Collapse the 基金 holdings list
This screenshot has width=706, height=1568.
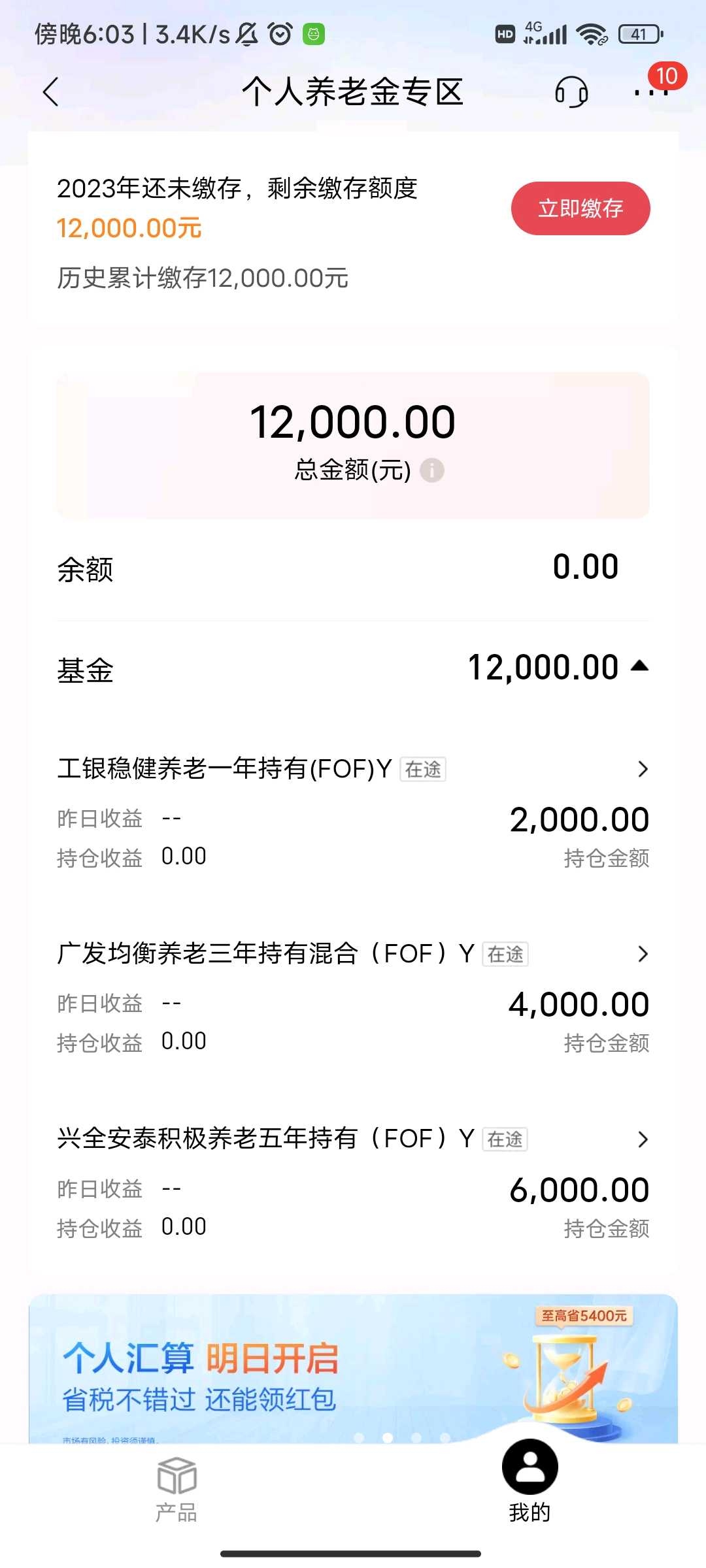639,666
